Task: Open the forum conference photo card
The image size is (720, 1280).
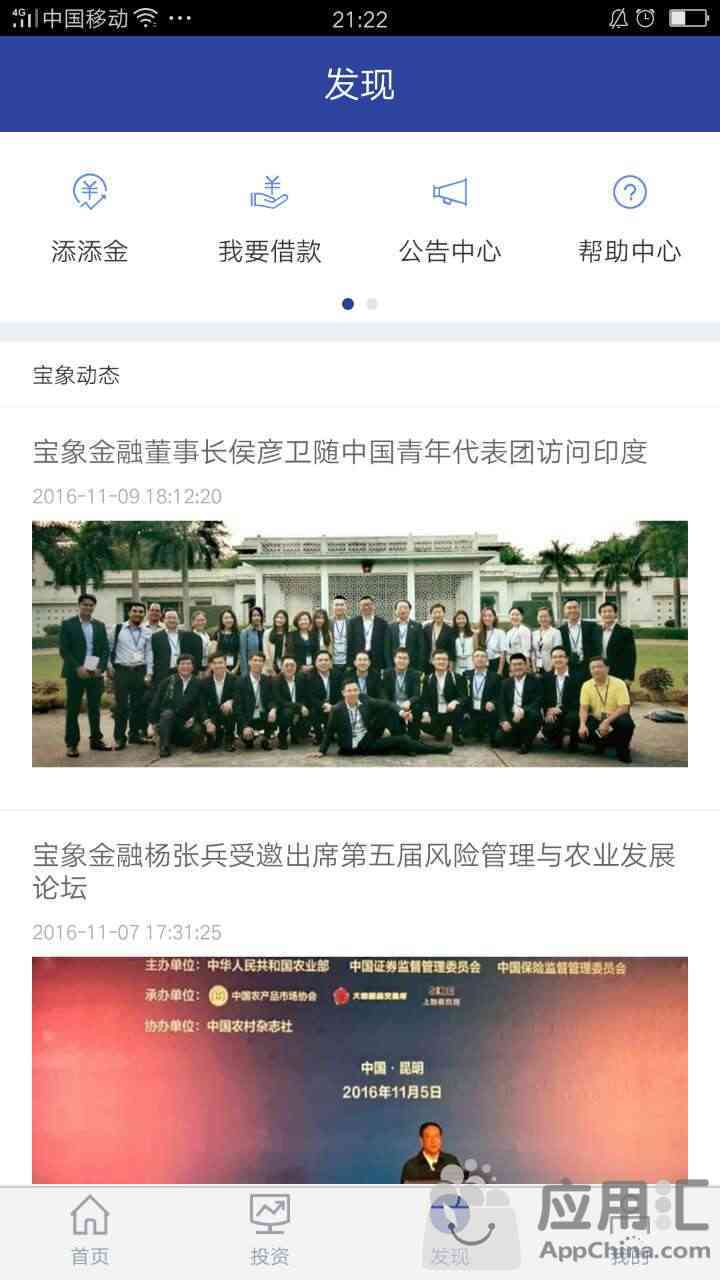Action: click(x=360, y=1070)
